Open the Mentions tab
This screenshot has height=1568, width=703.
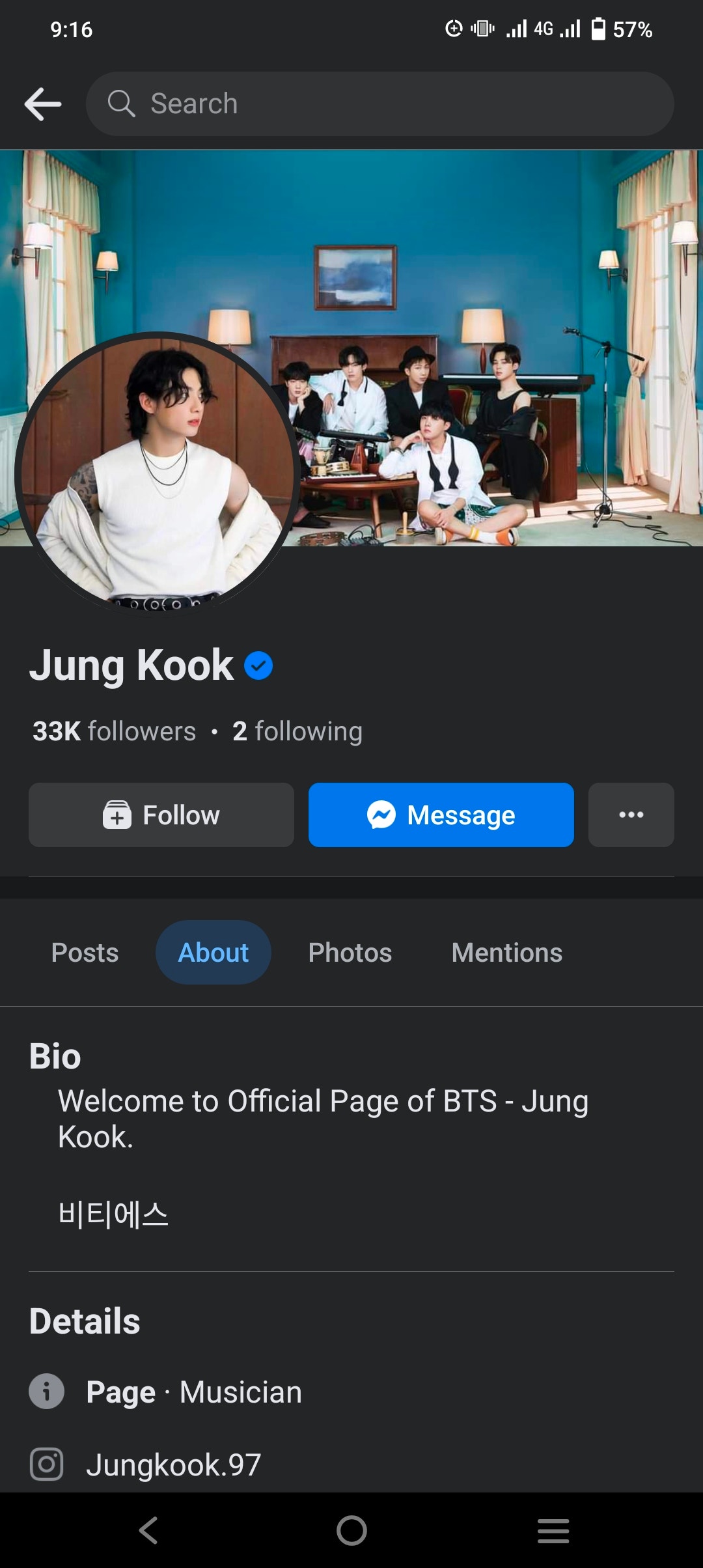coord(506,952)
